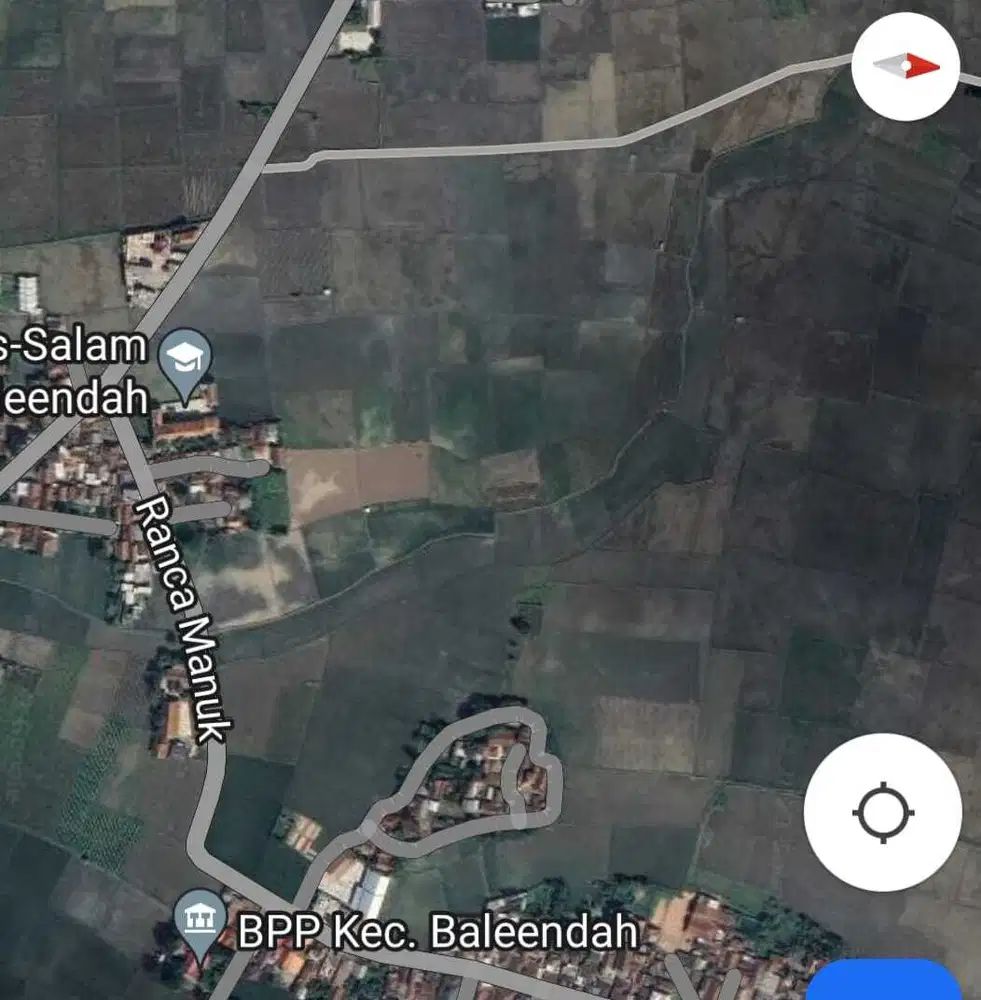Tap the compass icon to reset orientation
This screenshot has width=981, height=1000.
(905, 65)
